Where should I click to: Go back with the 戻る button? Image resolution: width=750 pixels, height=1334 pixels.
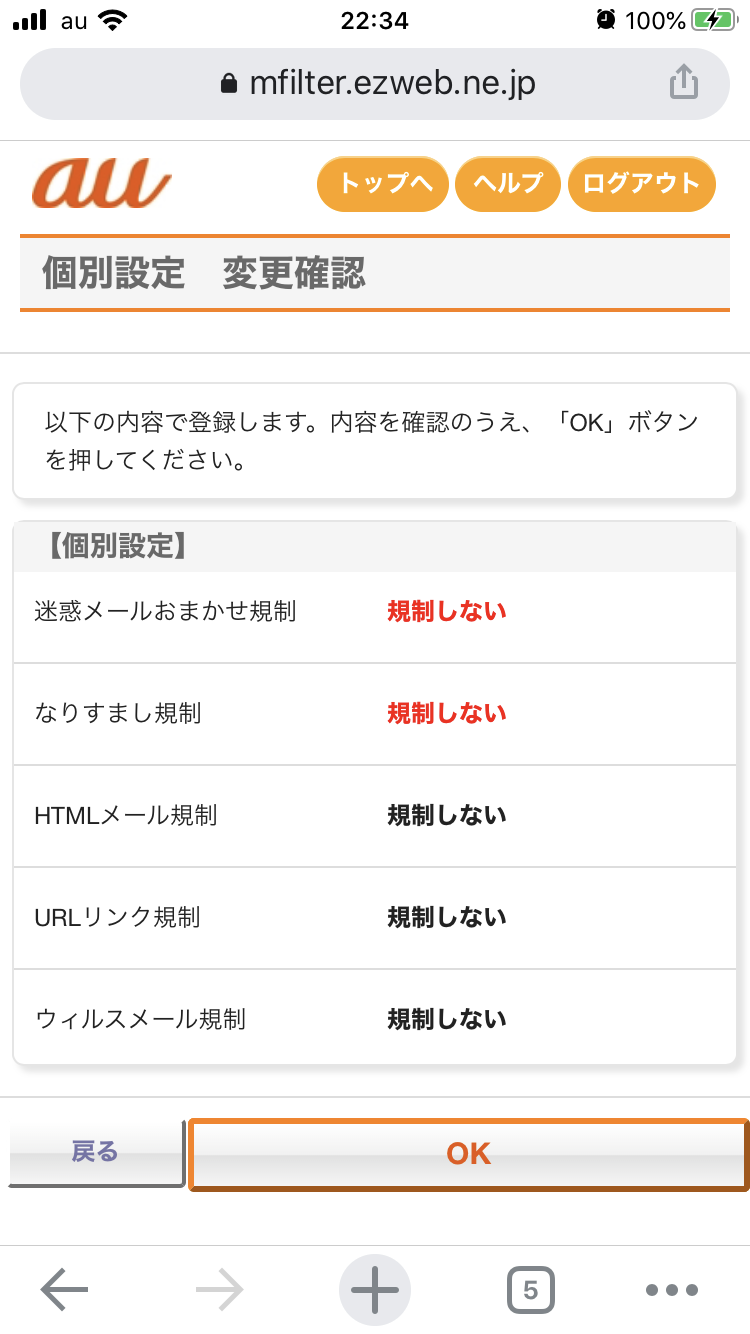96,1152
